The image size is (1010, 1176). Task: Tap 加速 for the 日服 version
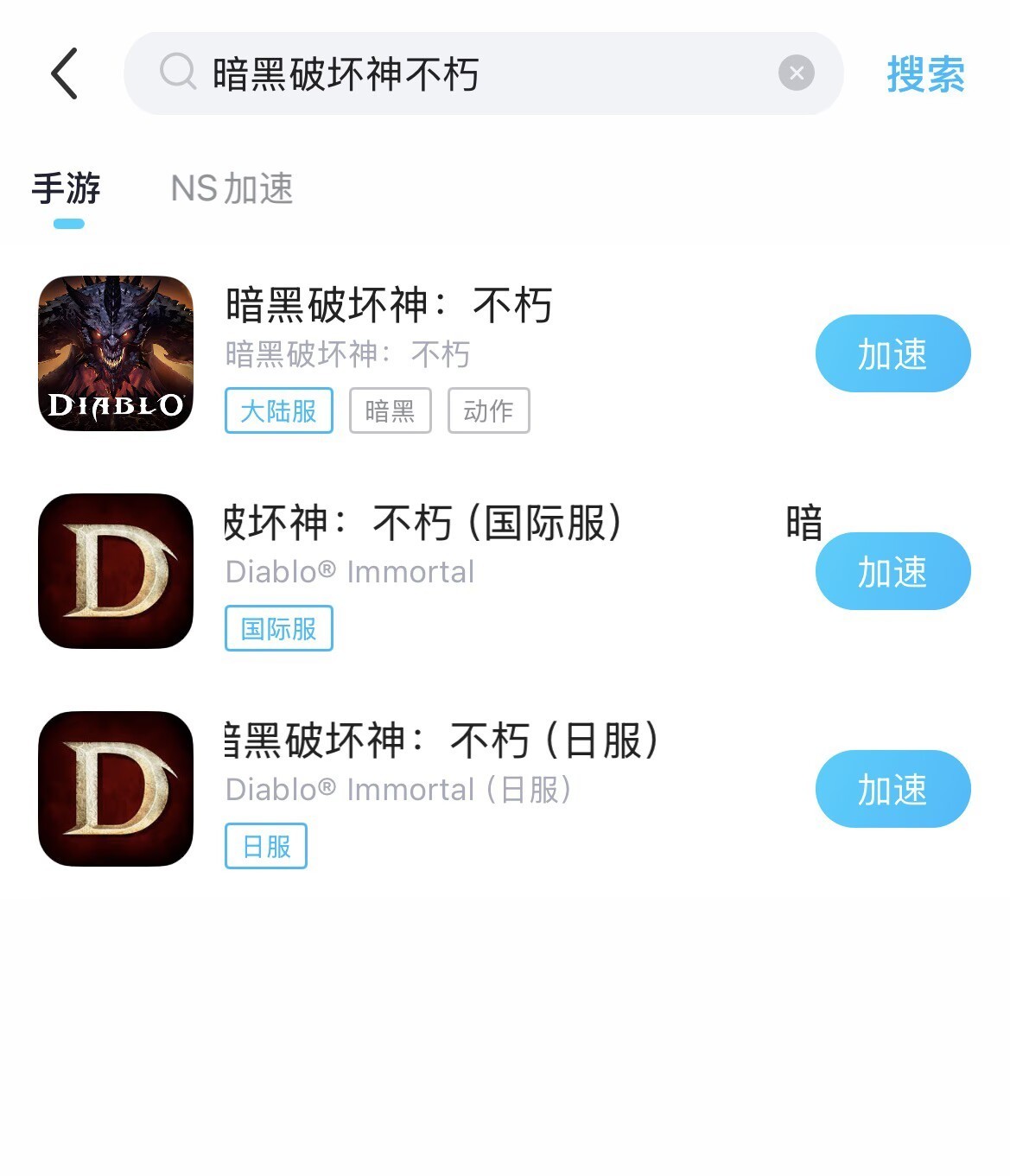click(892, 789)
